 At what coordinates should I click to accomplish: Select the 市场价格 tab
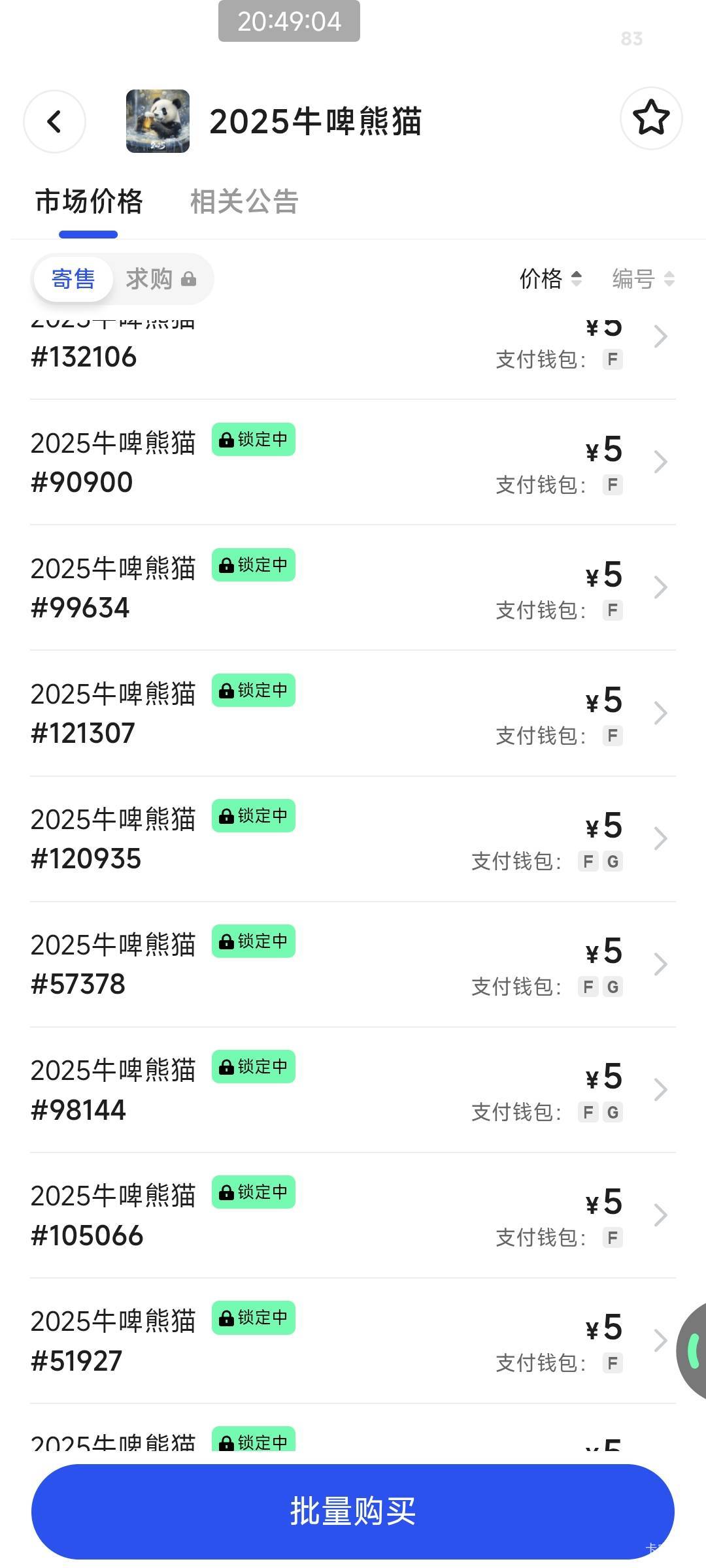(x=89, y=202)
